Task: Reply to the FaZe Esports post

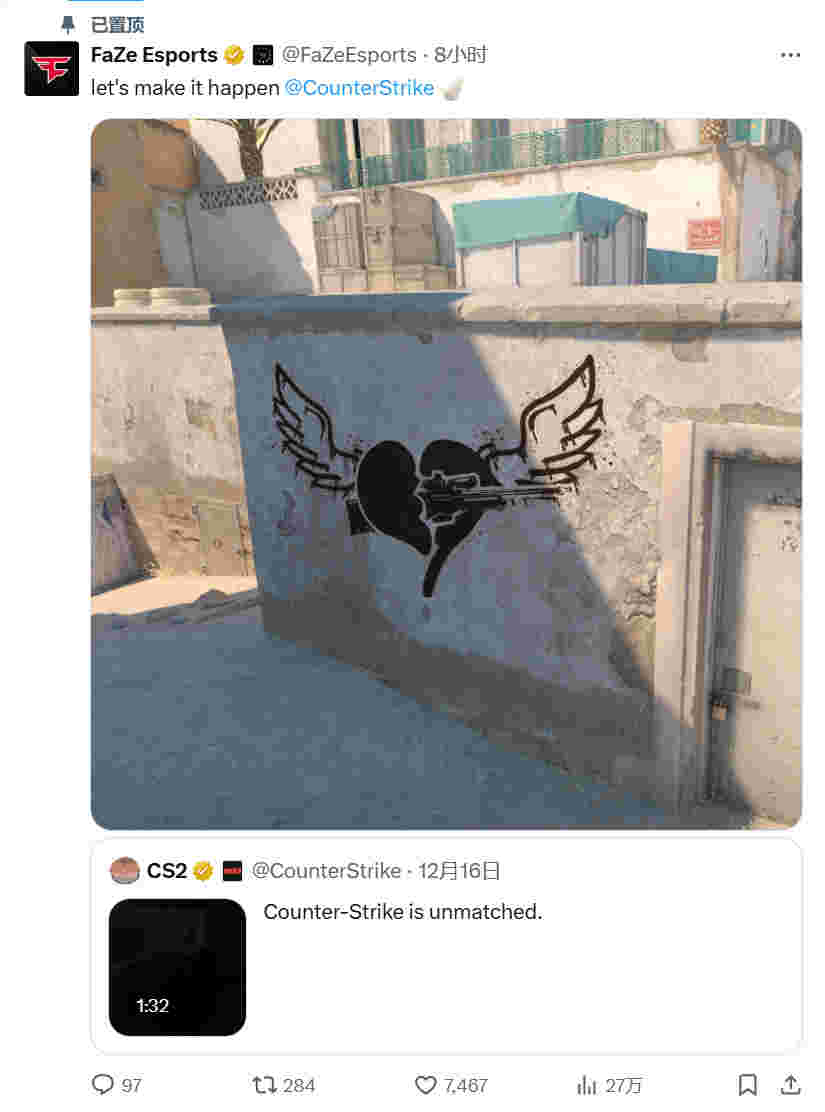Action: [103, 1085]
